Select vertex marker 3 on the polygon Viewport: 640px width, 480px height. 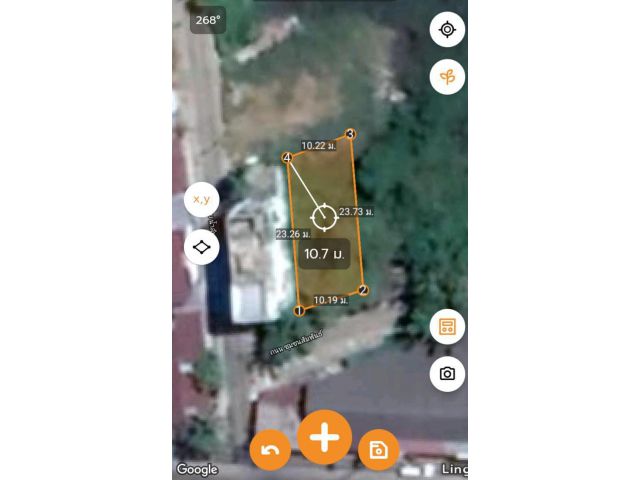350,134
